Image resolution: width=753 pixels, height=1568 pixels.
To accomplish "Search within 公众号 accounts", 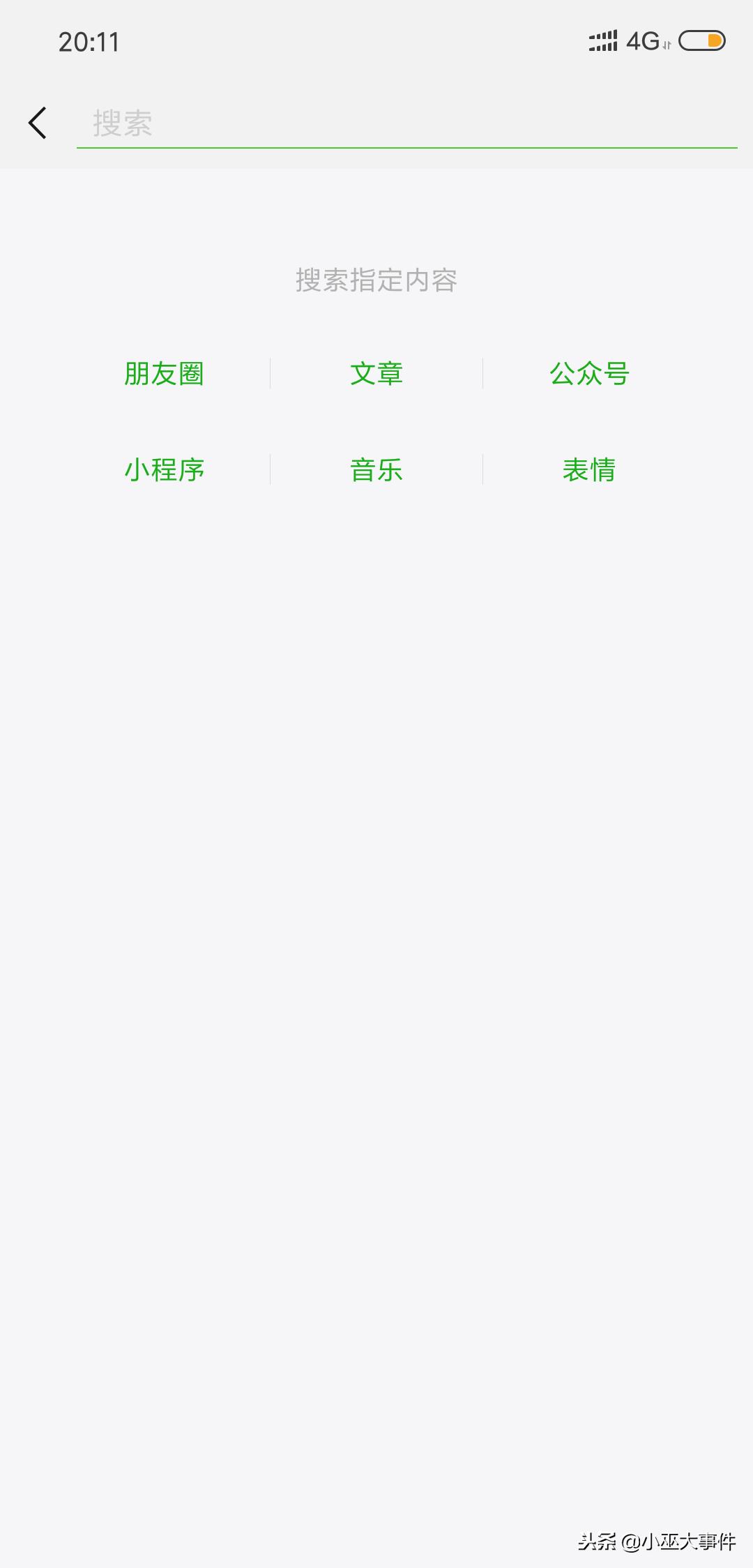I will pos(589,374).
